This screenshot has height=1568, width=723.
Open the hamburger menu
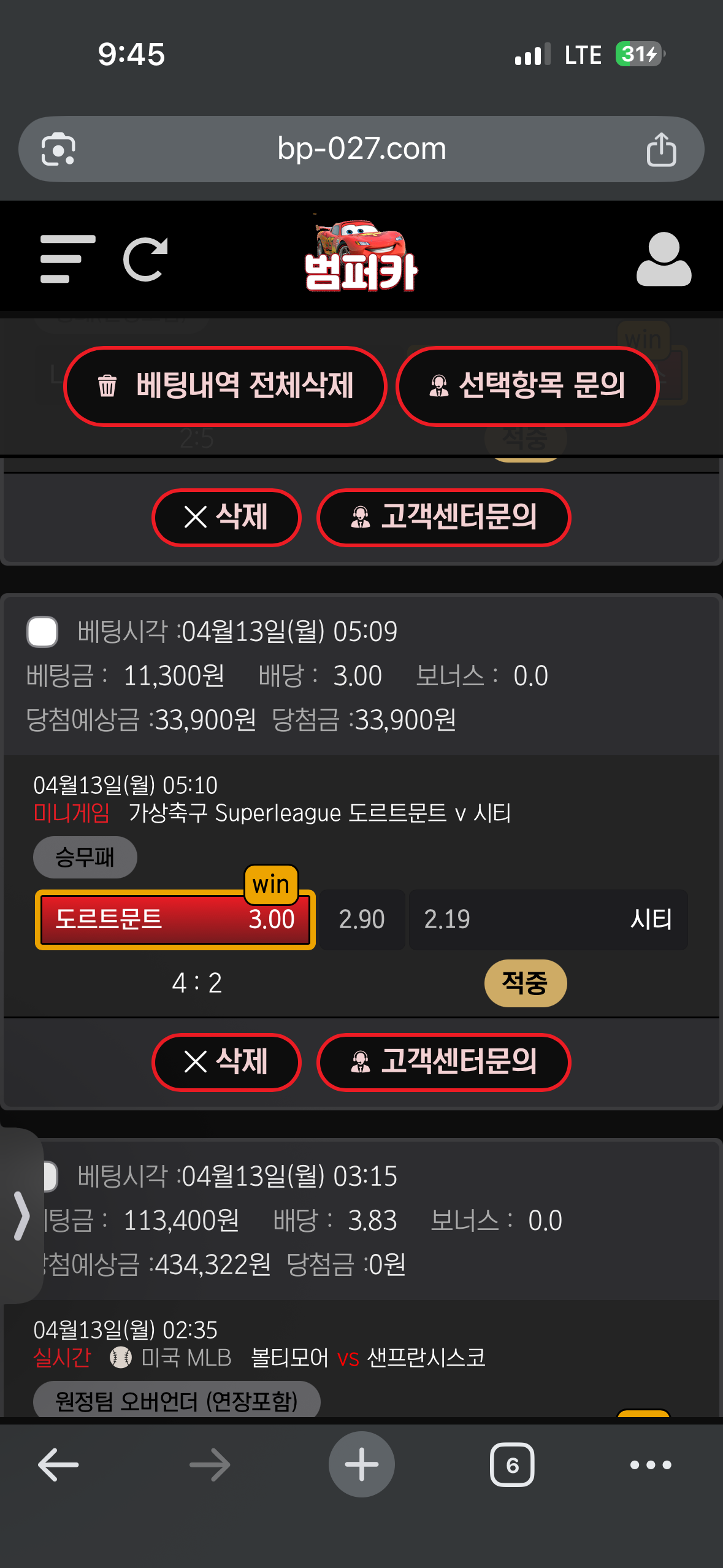[67, 259]
